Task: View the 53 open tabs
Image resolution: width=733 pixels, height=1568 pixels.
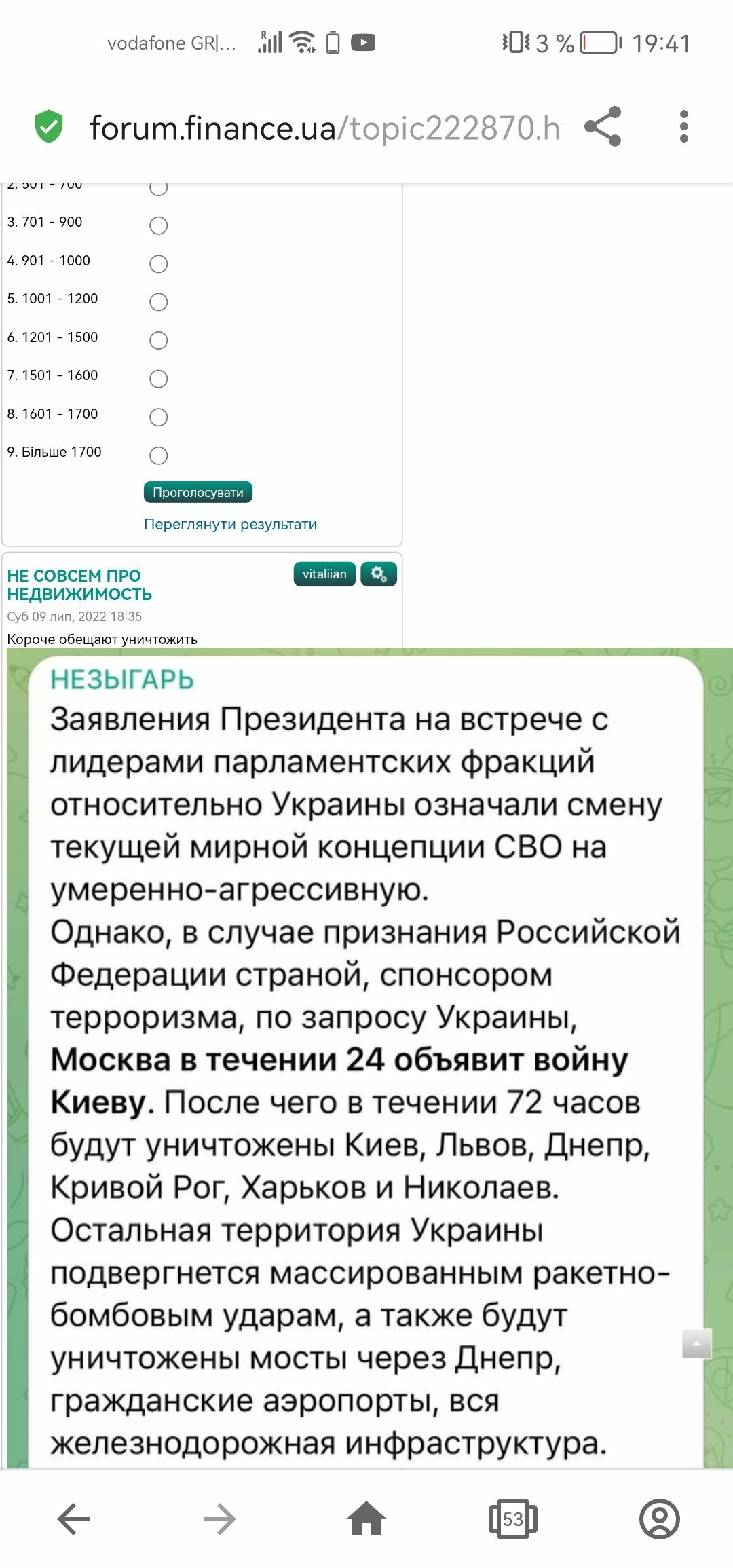Action: pyautogui.click(x=512, y=1518)
